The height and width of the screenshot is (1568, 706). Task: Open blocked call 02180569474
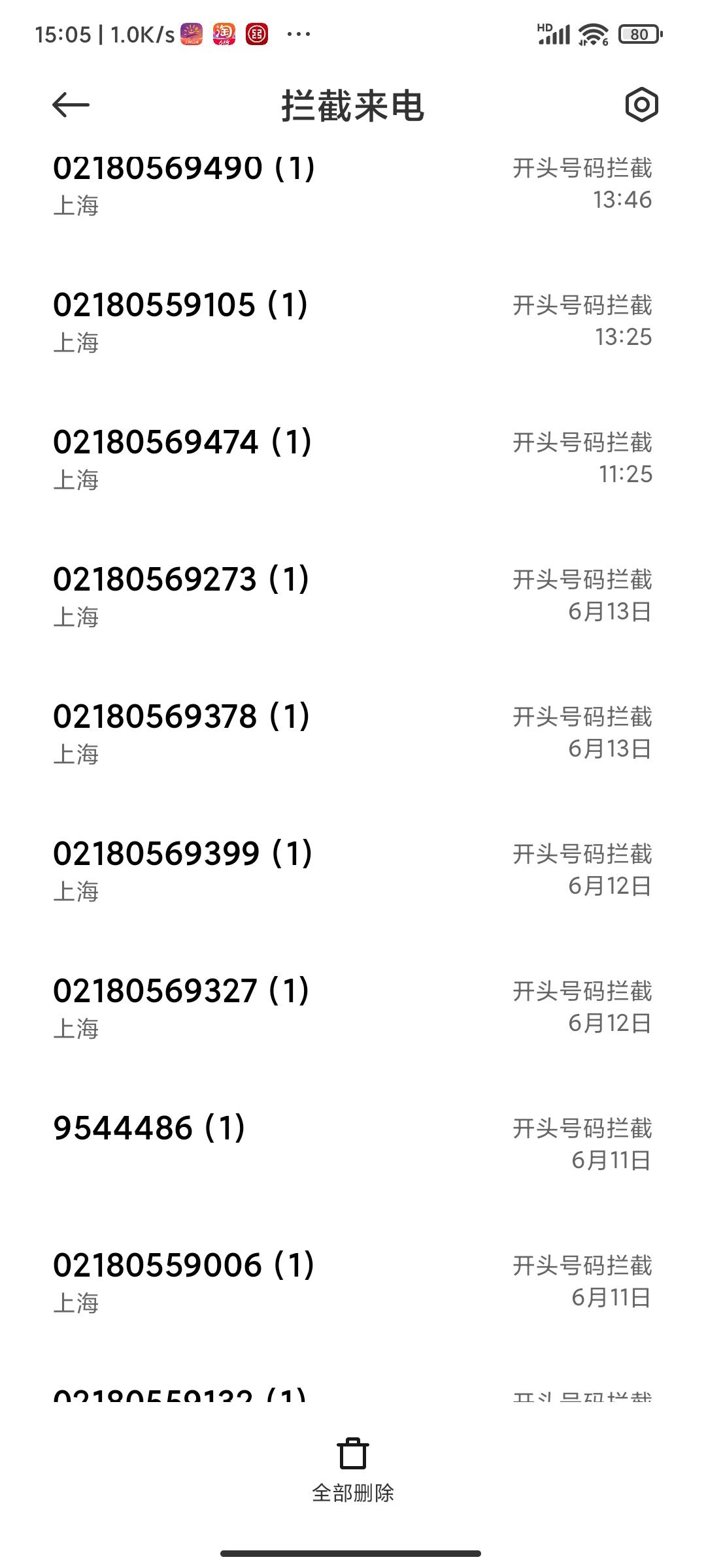click(353, 461)
